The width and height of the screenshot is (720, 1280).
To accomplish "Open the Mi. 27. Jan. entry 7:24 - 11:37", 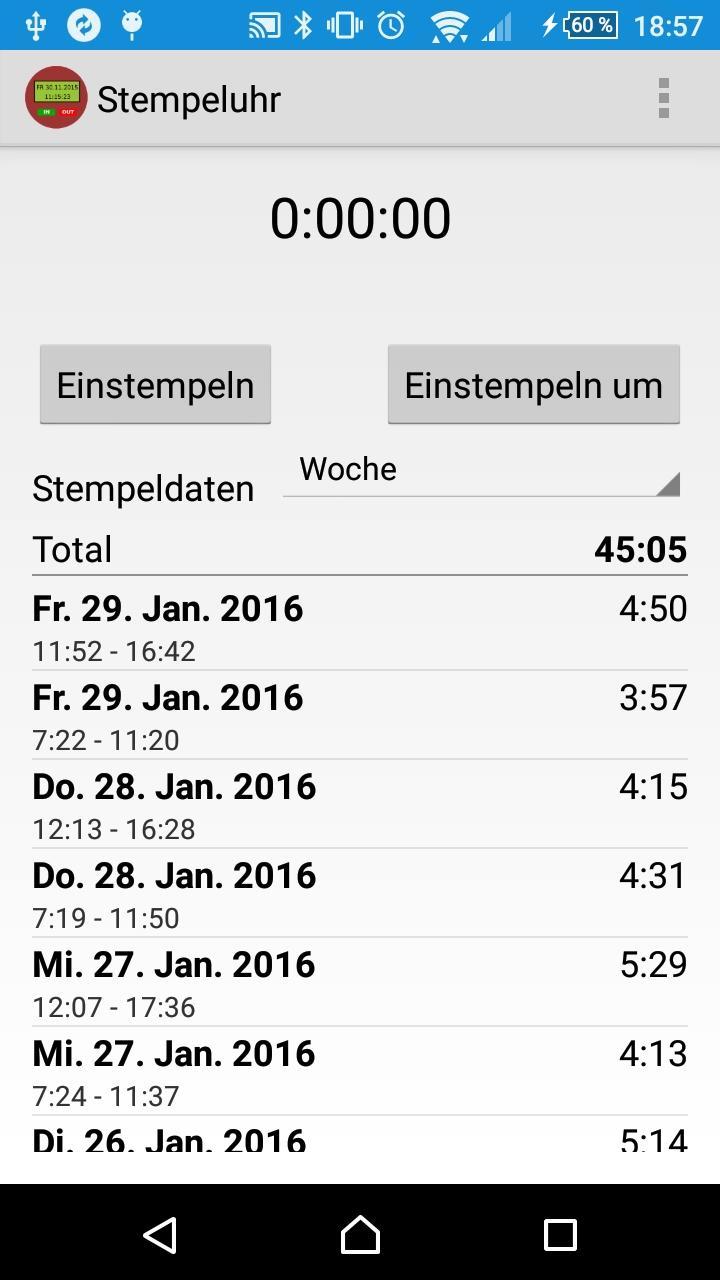I will [360, 1071].
